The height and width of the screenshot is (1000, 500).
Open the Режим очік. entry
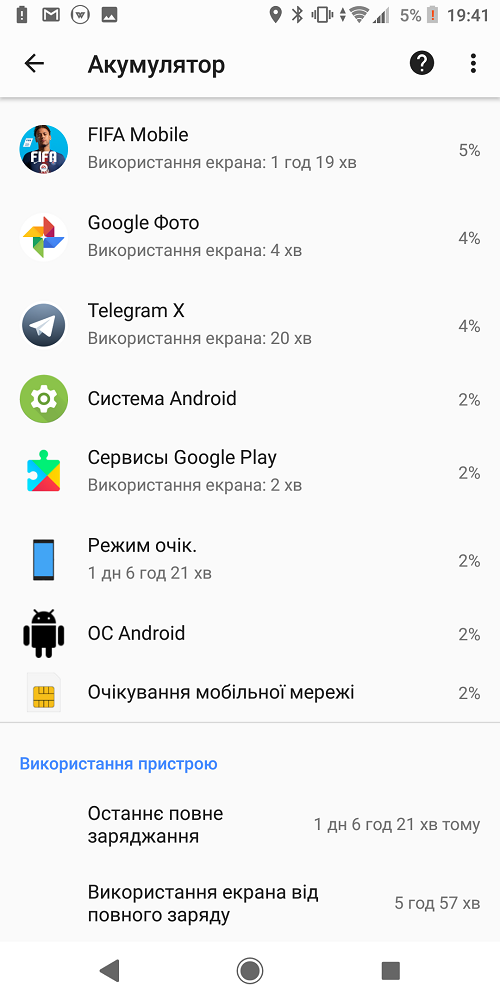click(250, 561)
